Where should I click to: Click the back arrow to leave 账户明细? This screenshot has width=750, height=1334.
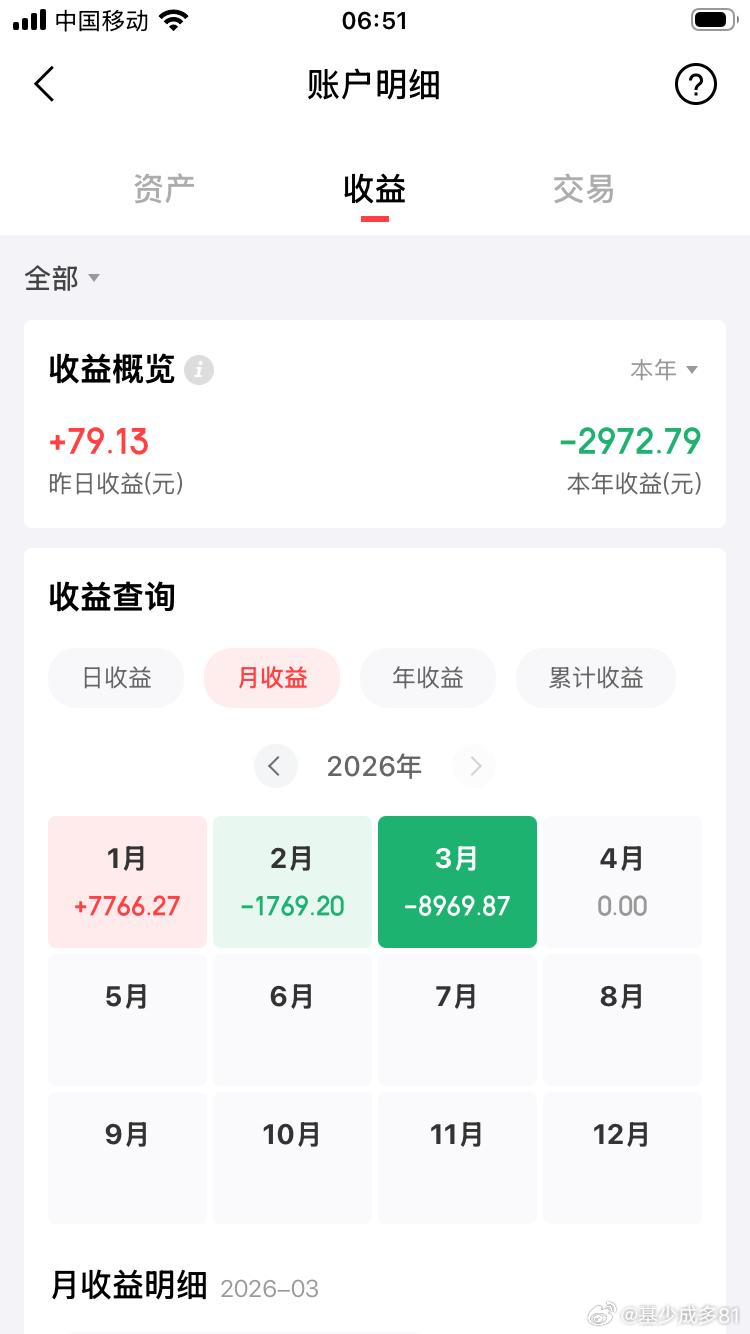tap(44, 84)
